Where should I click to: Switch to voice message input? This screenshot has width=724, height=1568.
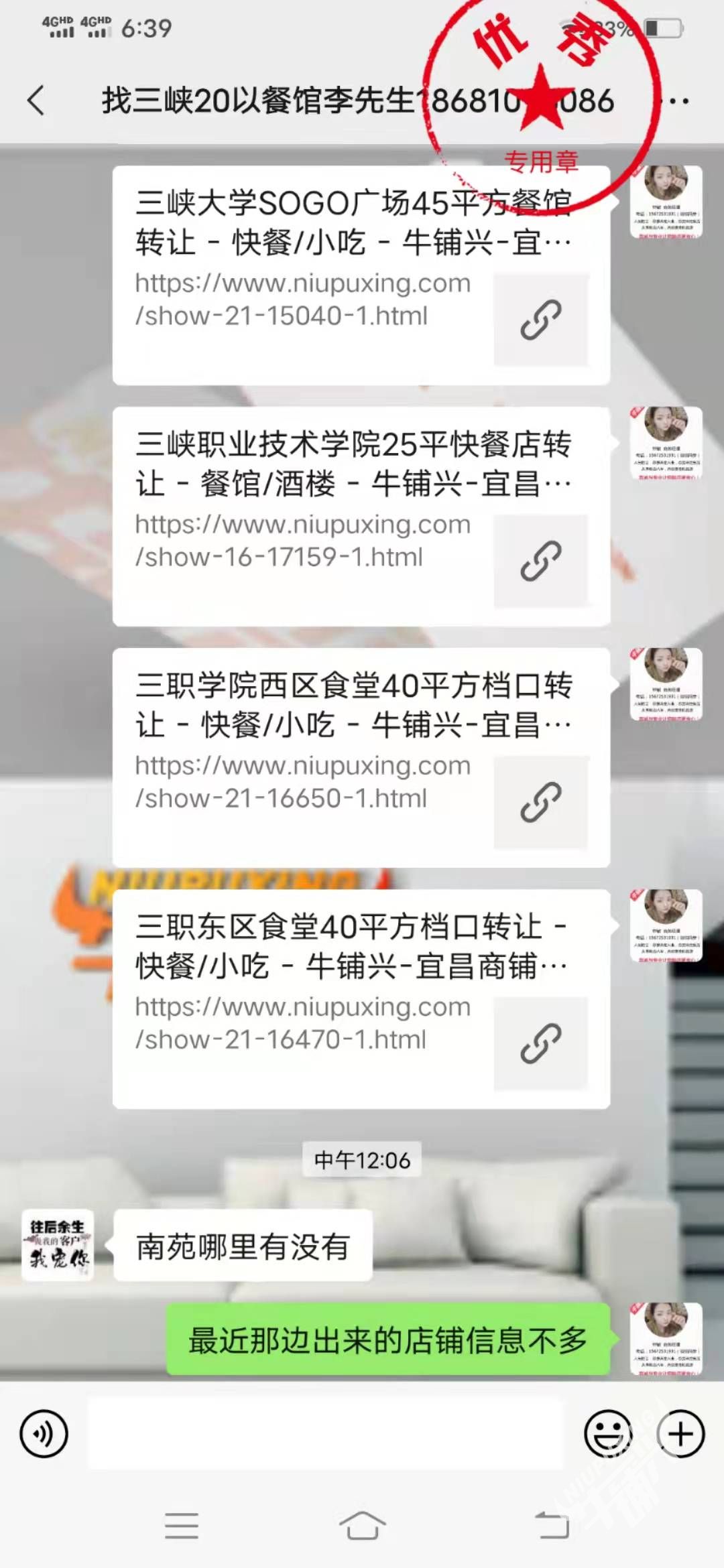(44, 1434)
